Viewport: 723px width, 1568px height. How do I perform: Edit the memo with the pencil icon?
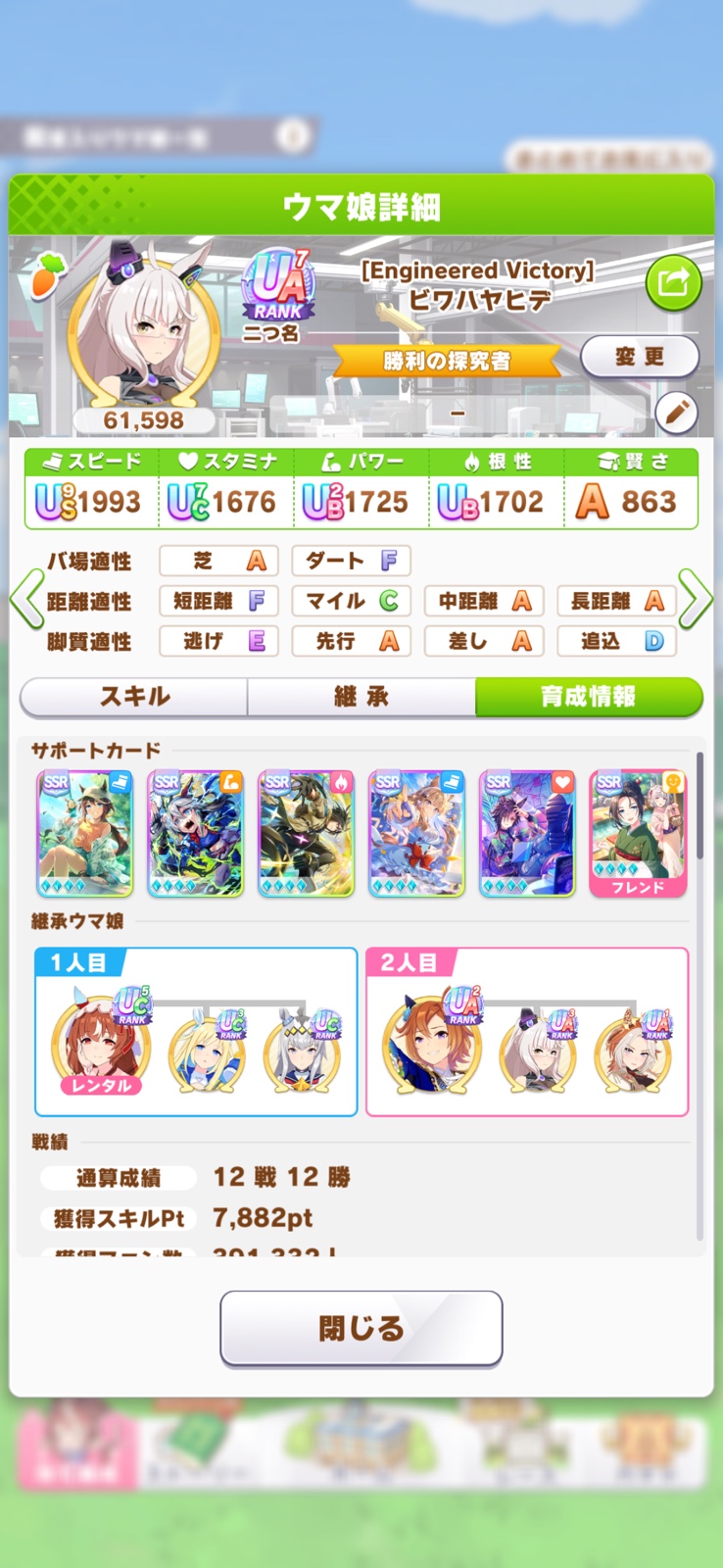676,413
